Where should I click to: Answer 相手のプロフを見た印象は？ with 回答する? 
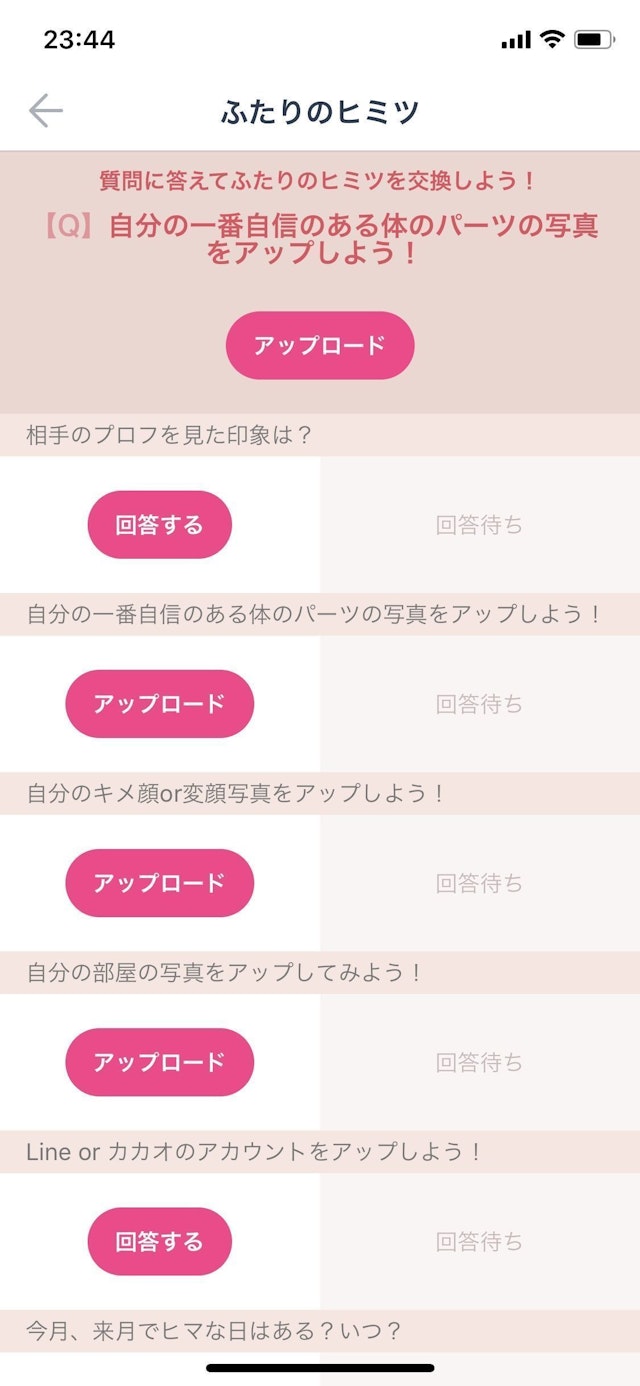point(160,525)
